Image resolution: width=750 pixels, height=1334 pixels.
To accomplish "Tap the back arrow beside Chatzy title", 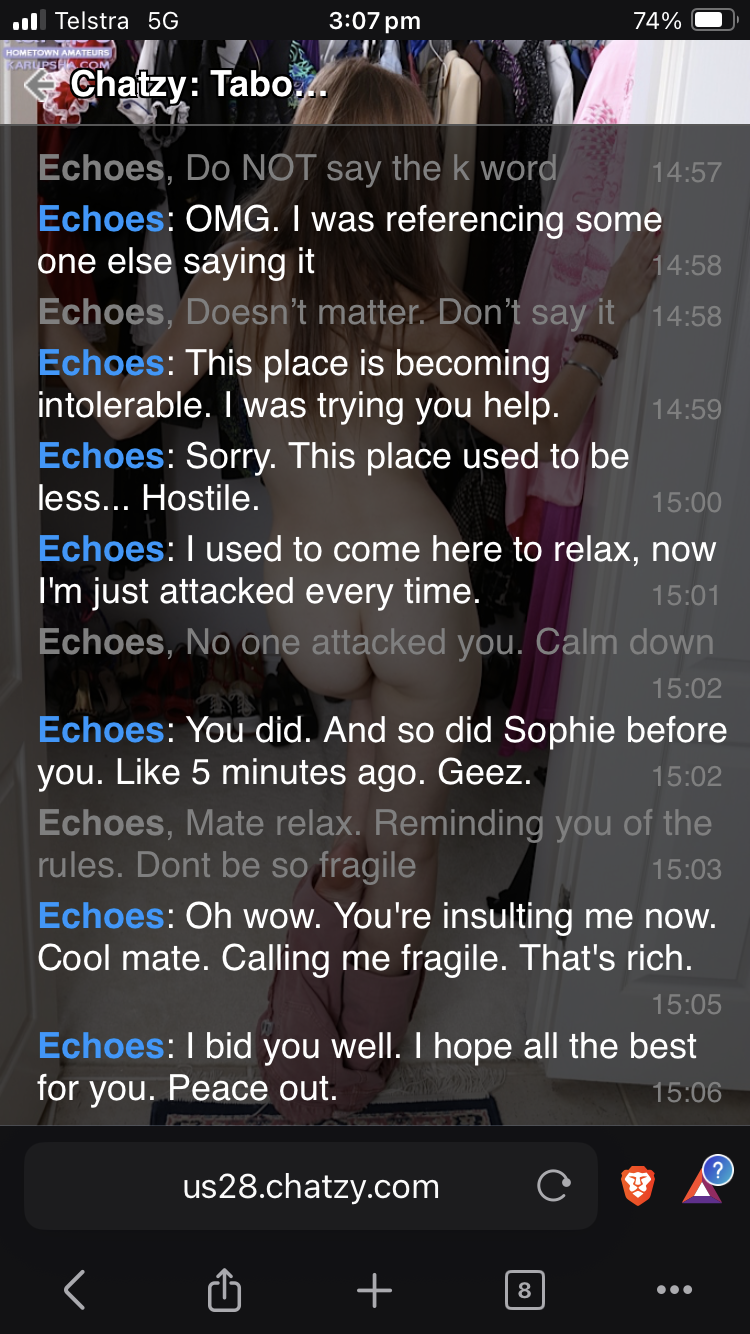I will pos(40,86).
